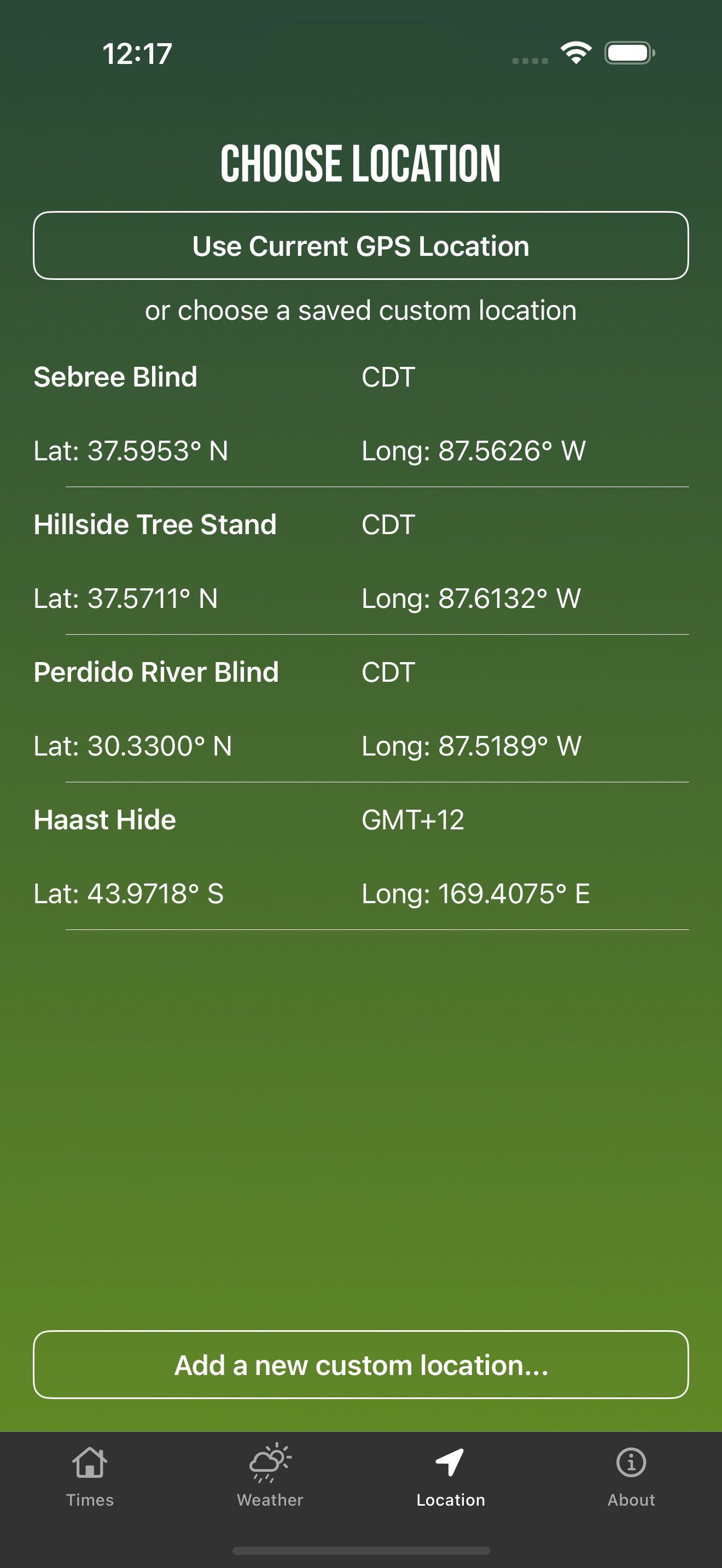Switch to the Times tab
Viewport: 722px width, 1568px height.
point(90,1477)
